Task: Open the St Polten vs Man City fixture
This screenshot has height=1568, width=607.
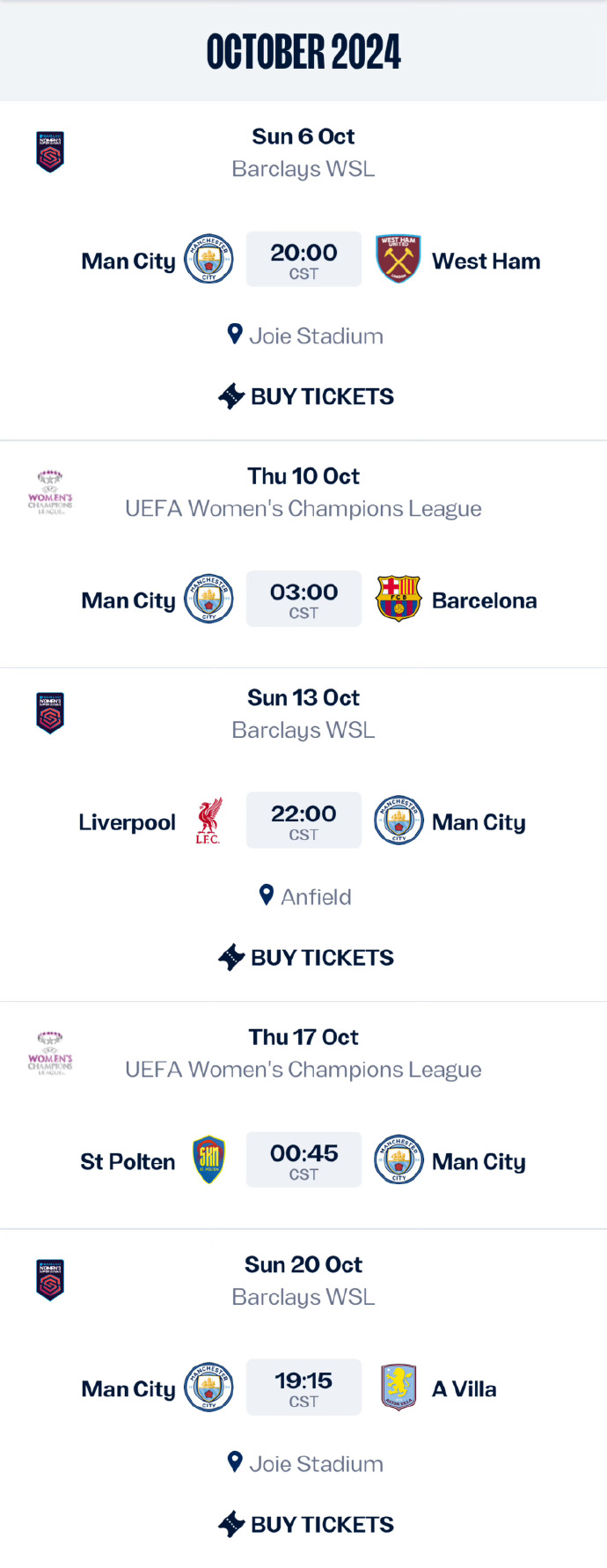Action: pos(303,1159)
